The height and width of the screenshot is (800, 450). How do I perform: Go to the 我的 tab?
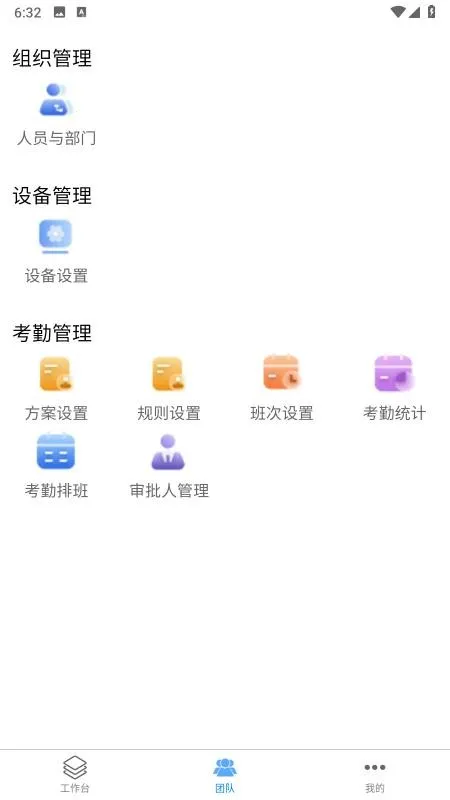(x=375, y=774)
